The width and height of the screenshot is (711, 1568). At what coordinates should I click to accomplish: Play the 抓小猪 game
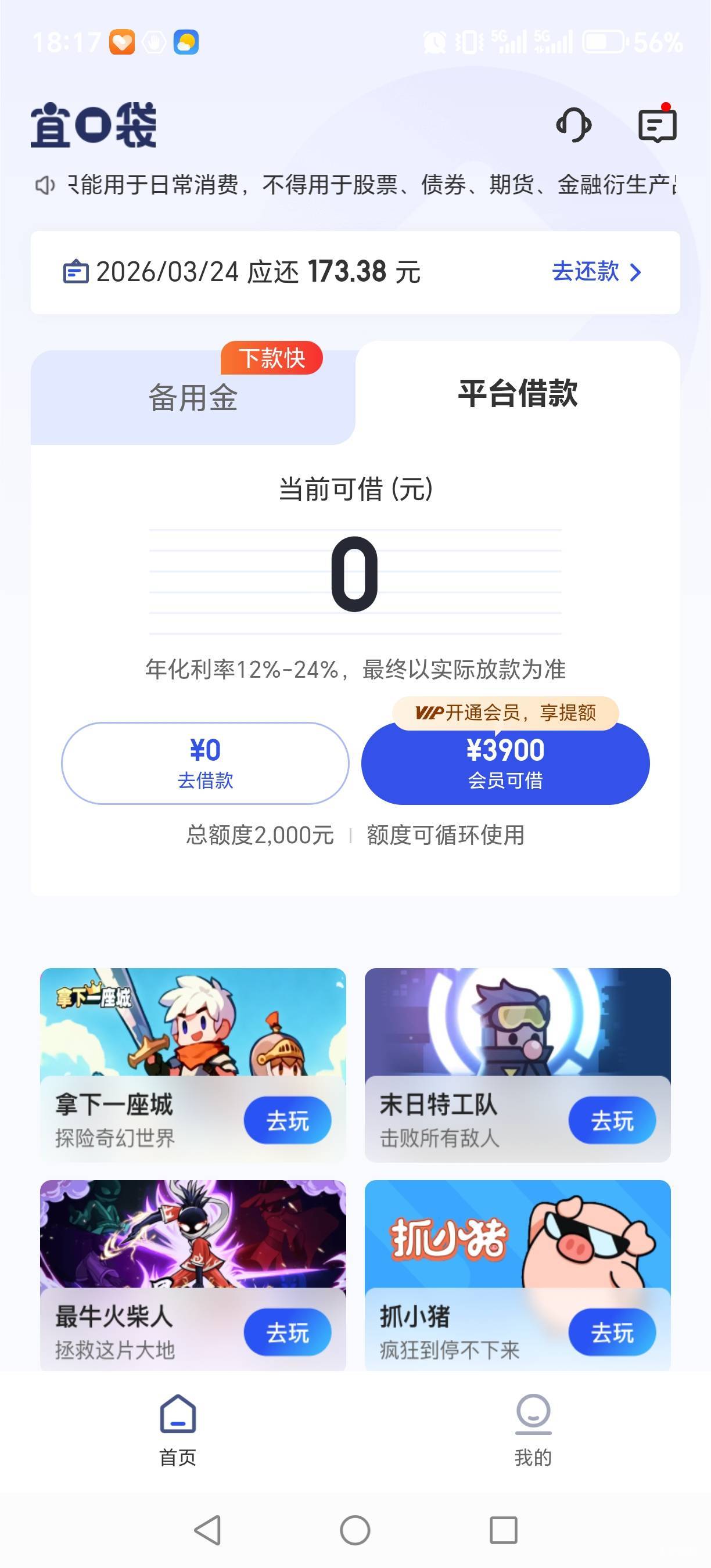pyautogui.click(x=612, y=1332)
